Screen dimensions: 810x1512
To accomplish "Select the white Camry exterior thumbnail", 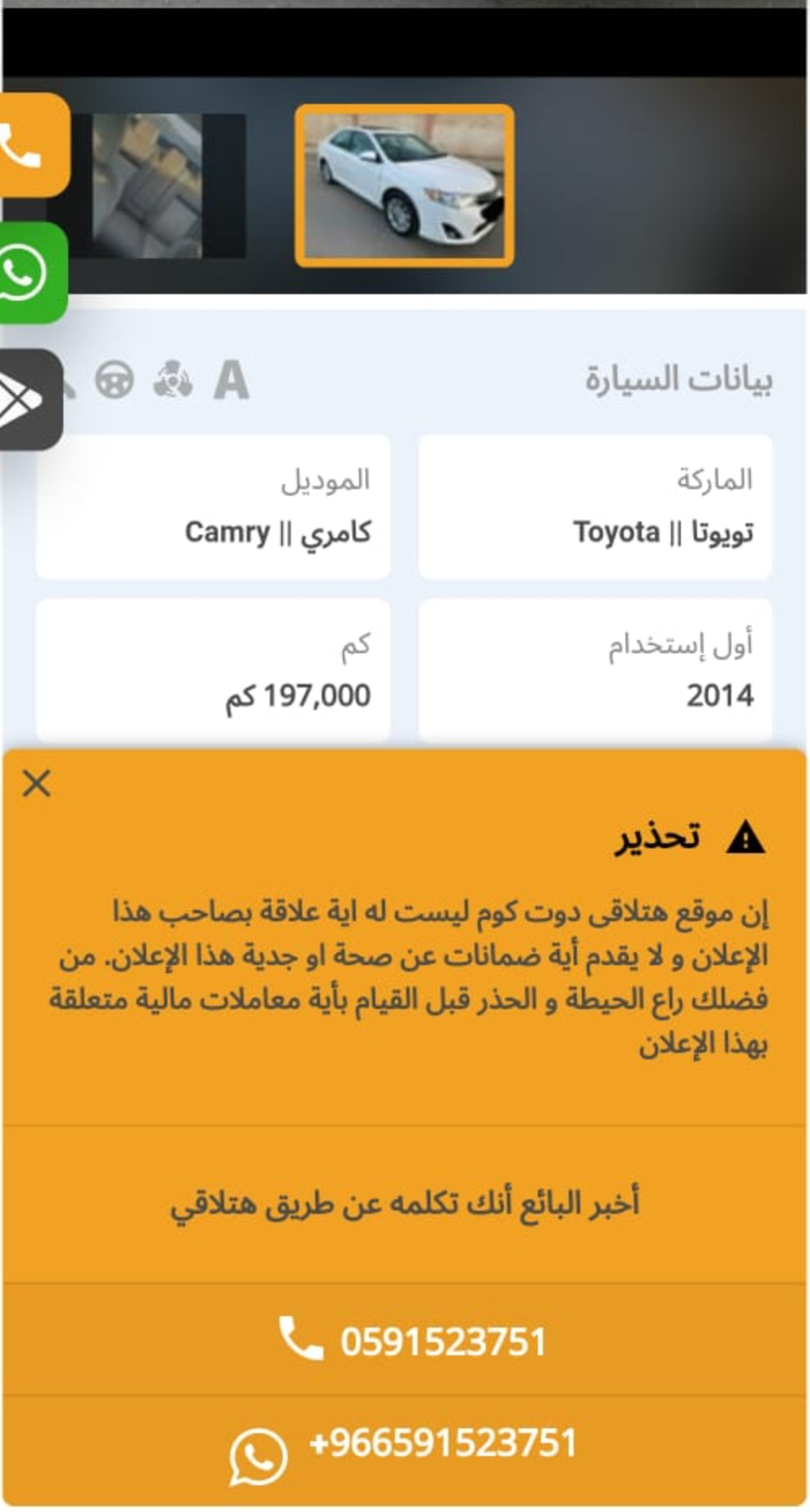I will (405, 185).
